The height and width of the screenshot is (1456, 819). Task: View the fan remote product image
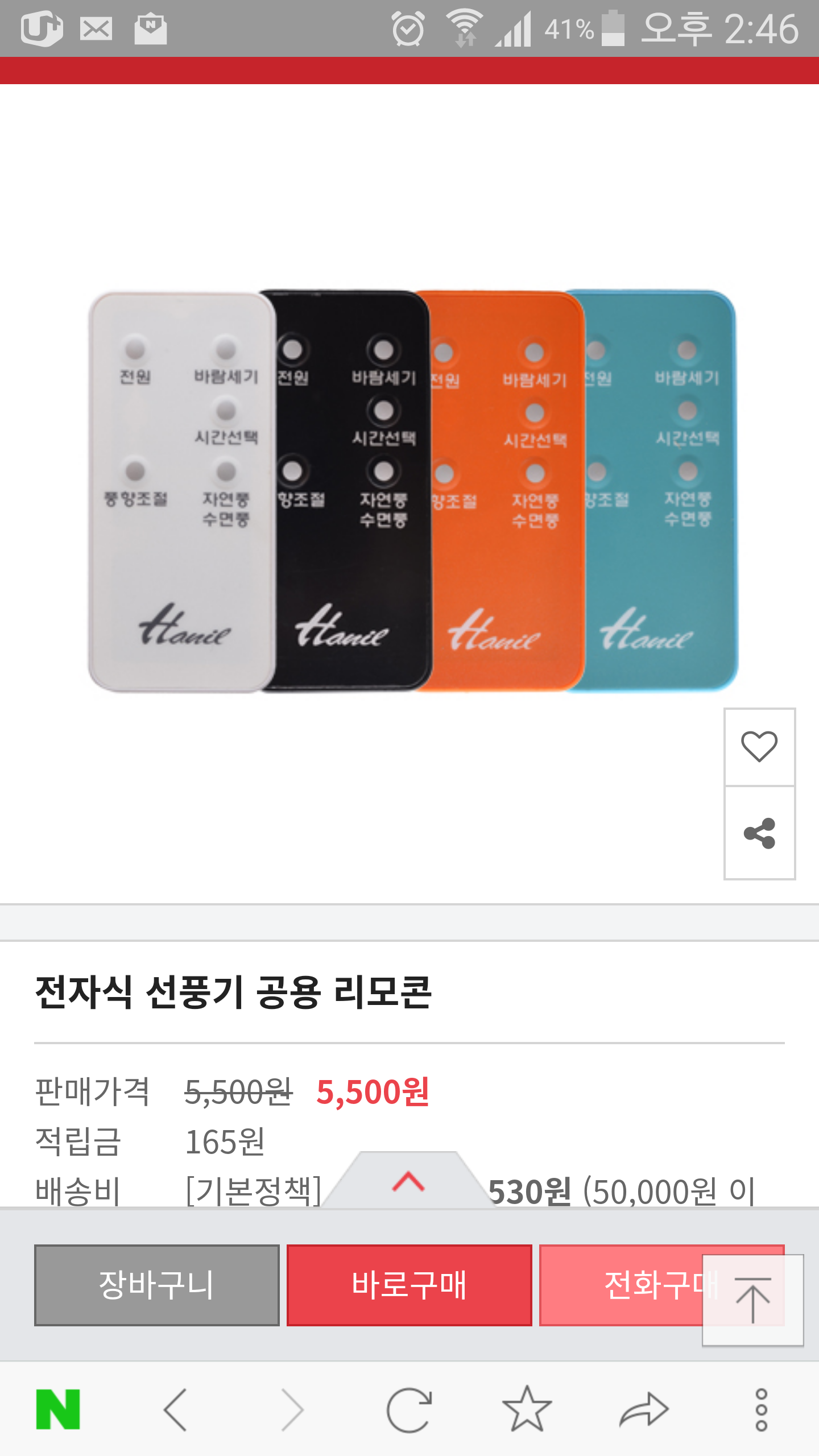pos(412,491)
